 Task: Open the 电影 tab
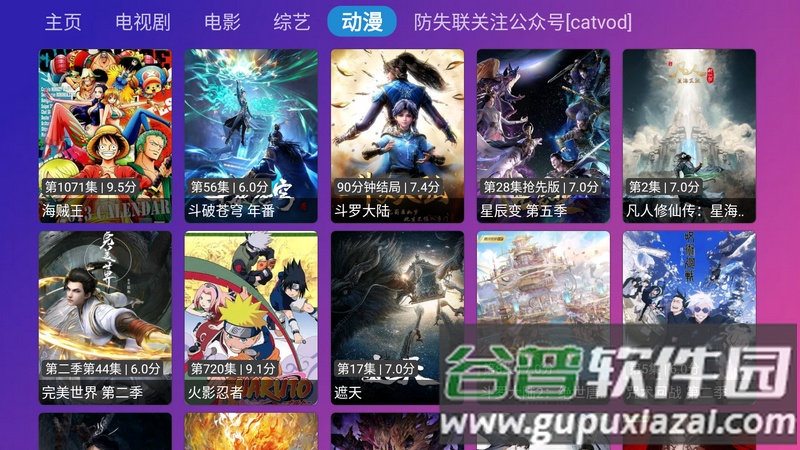point(222,22)
